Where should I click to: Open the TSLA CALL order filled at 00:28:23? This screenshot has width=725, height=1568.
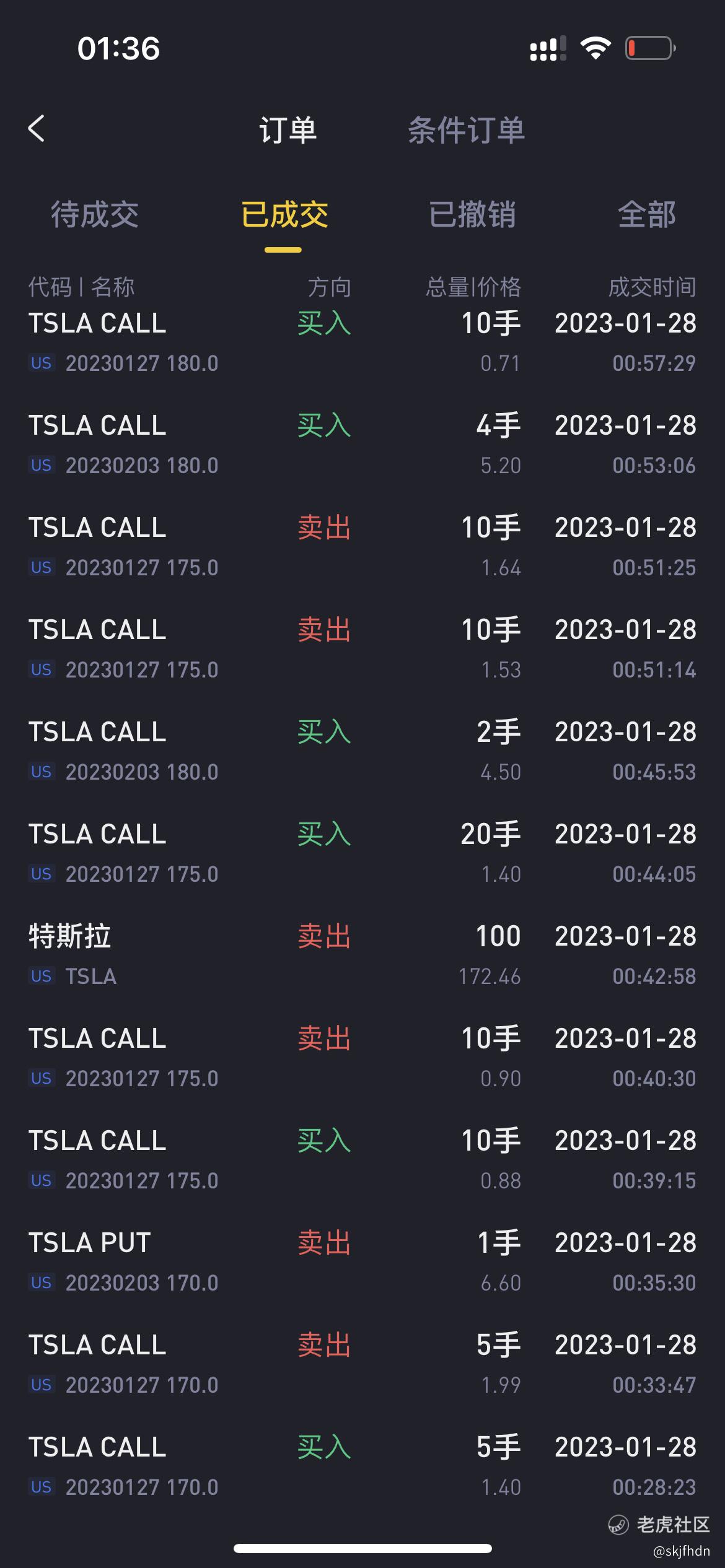click(362, 1466)
